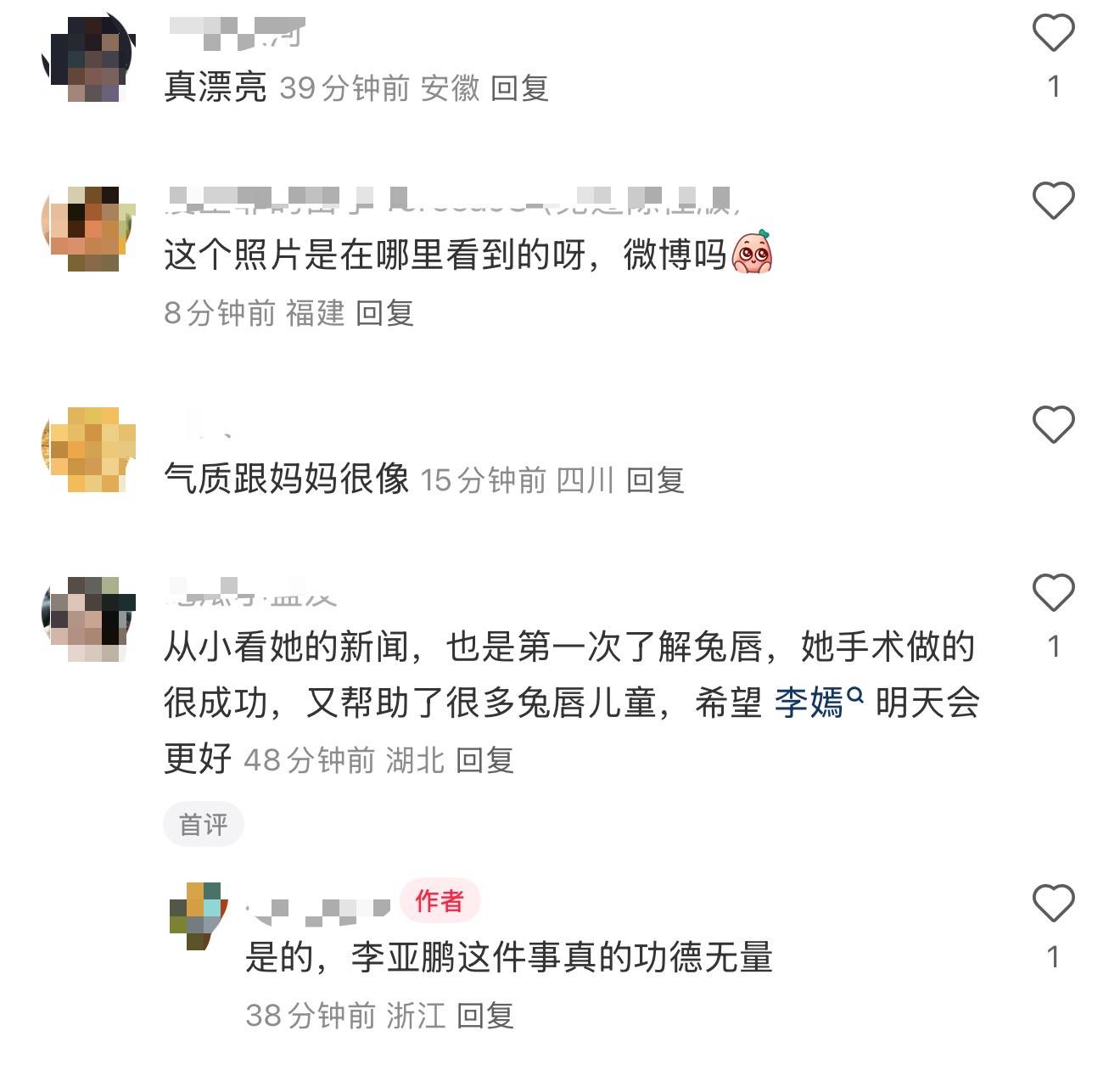
Task: Reply to the 四川 comment 气质跟妈妈很像
Action: (x=655, y=481)
